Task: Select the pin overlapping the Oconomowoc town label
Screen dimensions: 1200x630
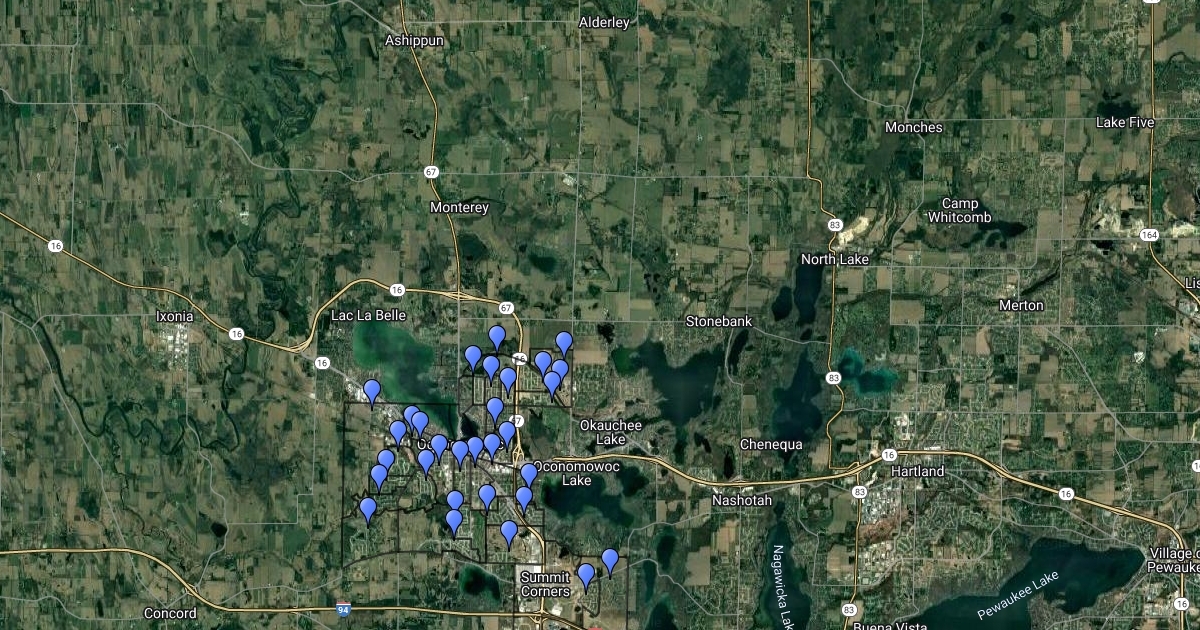Action: [438, 445]
